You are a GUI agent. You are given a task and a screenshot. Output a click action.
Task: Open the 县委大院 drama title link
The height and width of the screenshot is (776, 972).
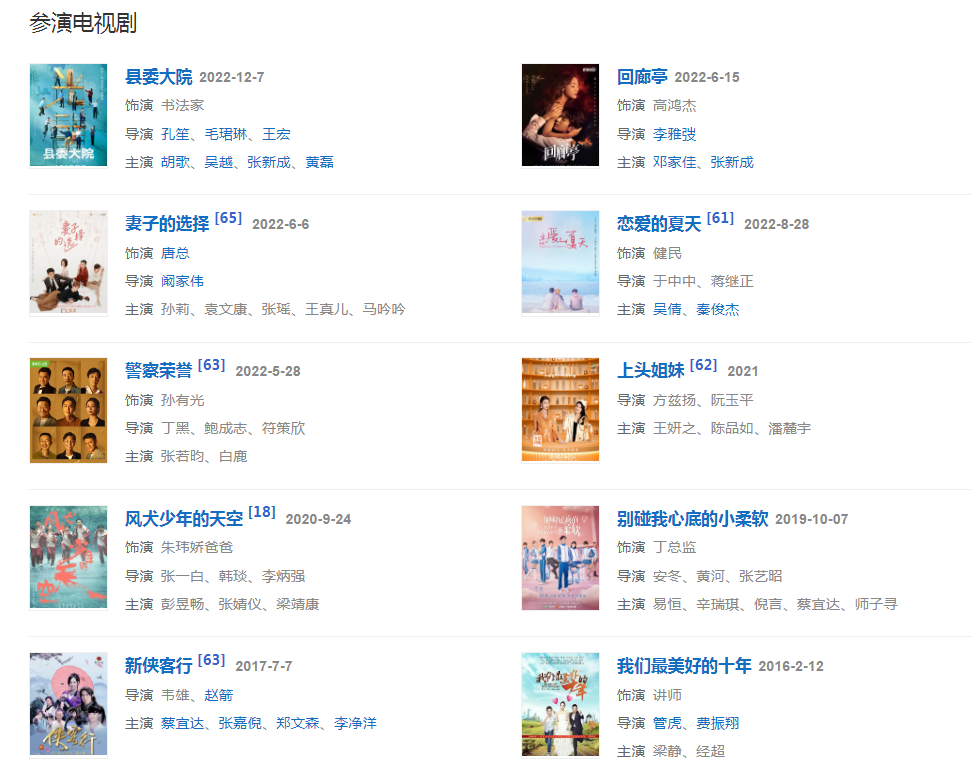pos(158,77)
